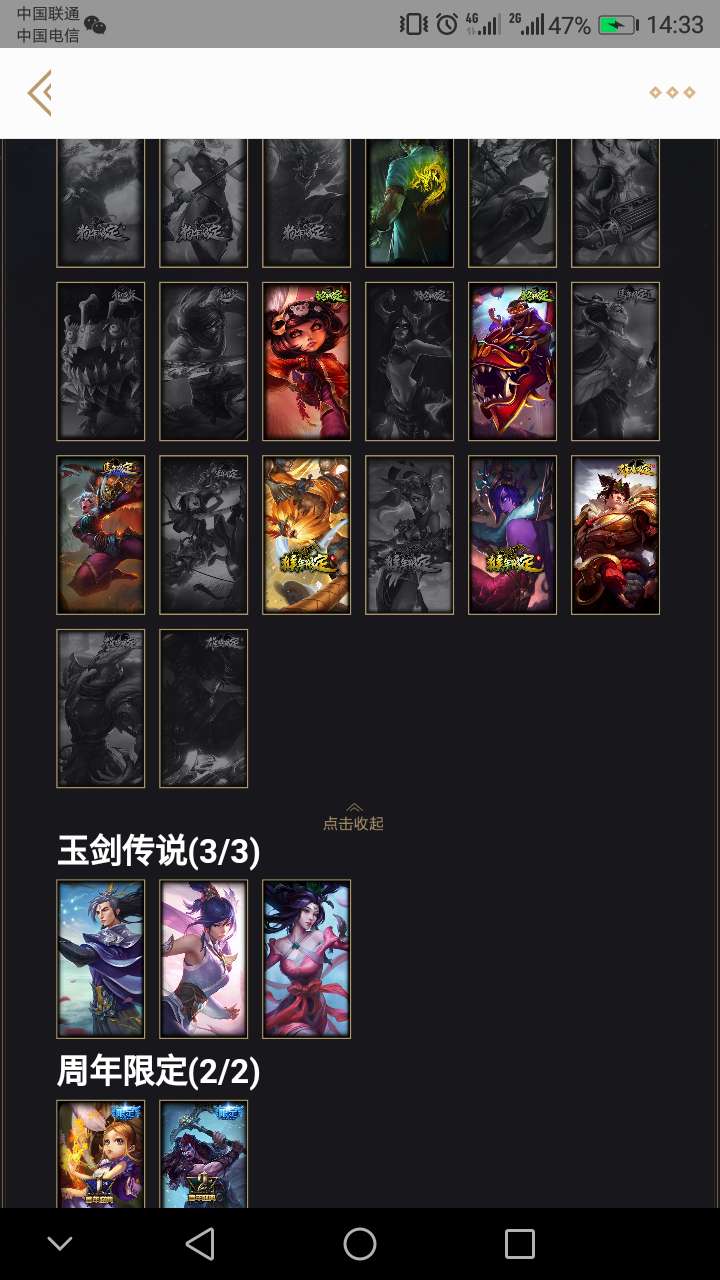Open the three-diamond overflow menu
Viewport: 720px width, 1280px height.
(x=671, y=93)
